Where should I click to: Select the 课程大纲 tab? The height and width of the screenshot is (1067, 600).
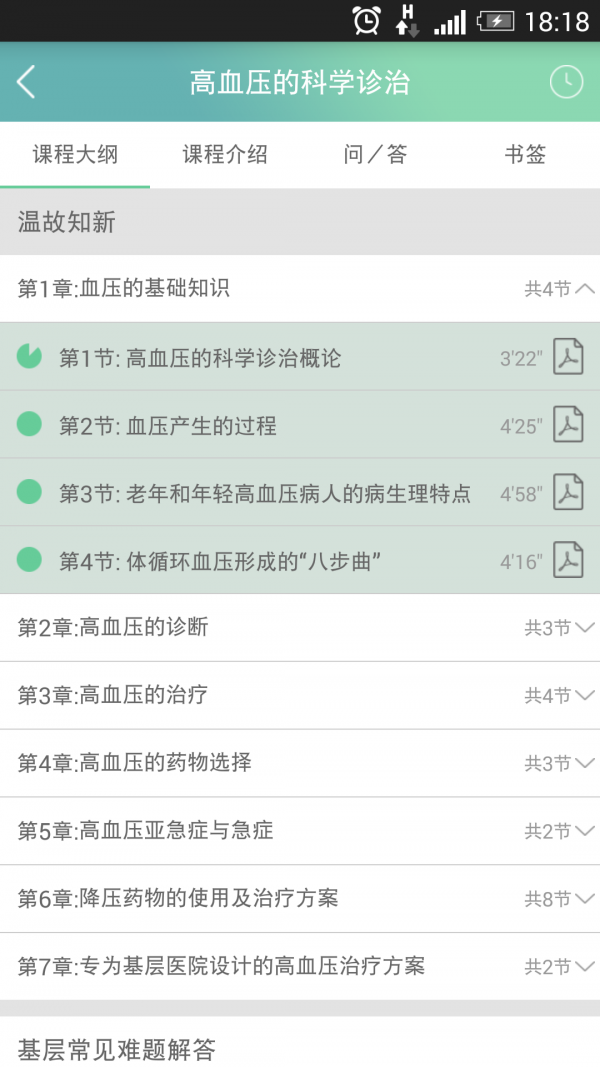click(75, 155)
